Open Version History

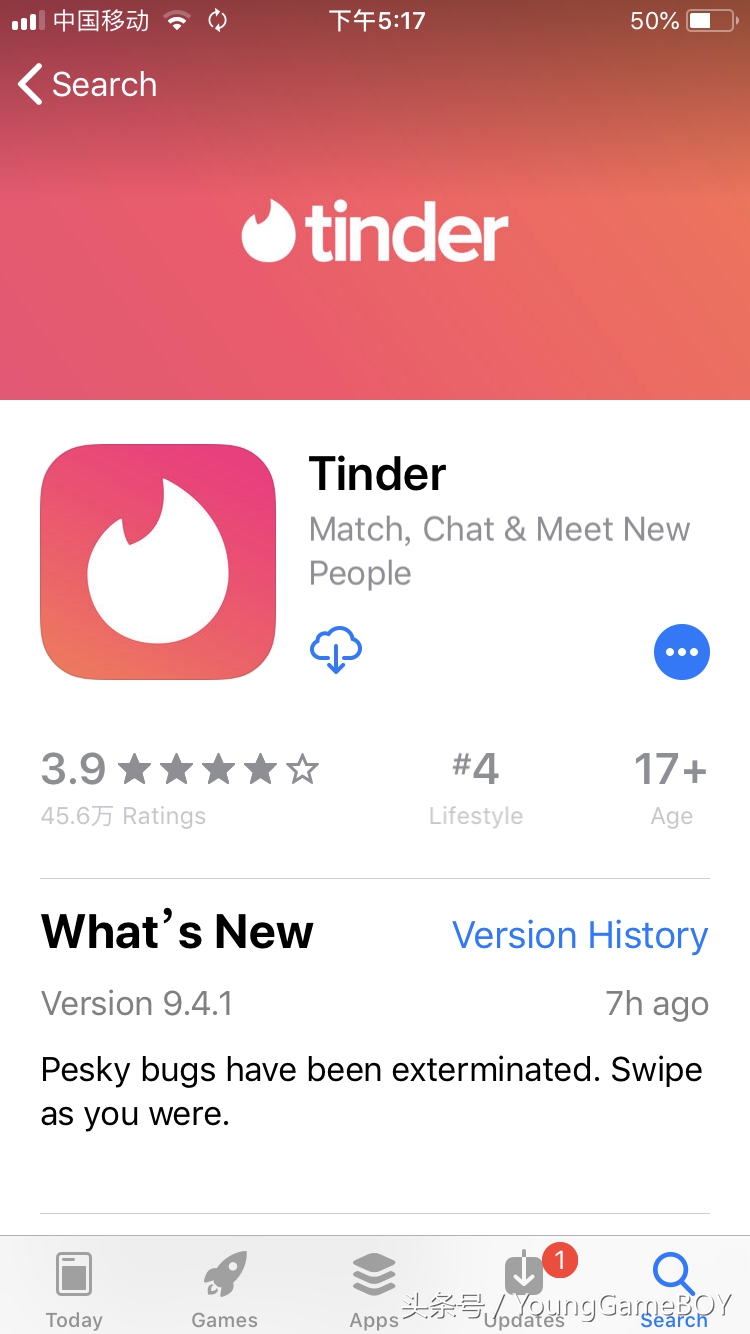coord(580,935)
